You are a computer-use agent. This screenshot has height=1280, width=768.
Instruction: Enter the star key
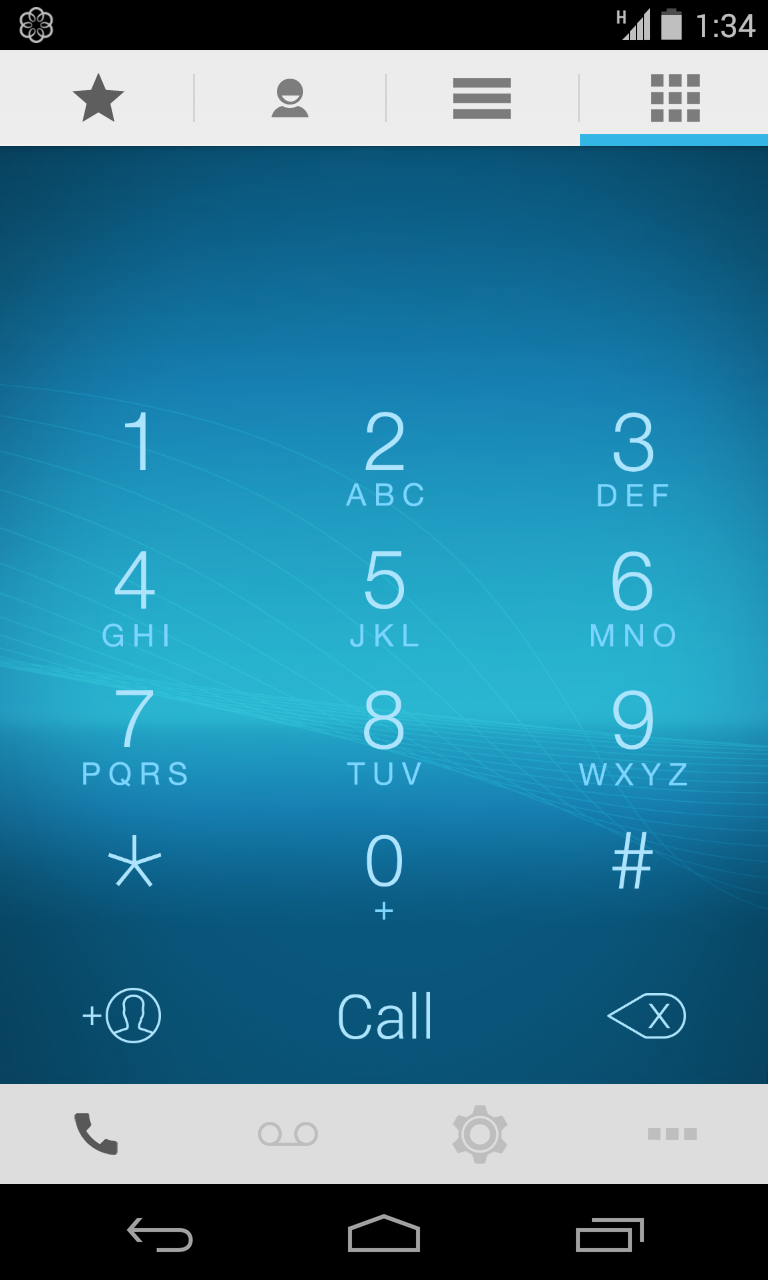(x=135, y=861)
